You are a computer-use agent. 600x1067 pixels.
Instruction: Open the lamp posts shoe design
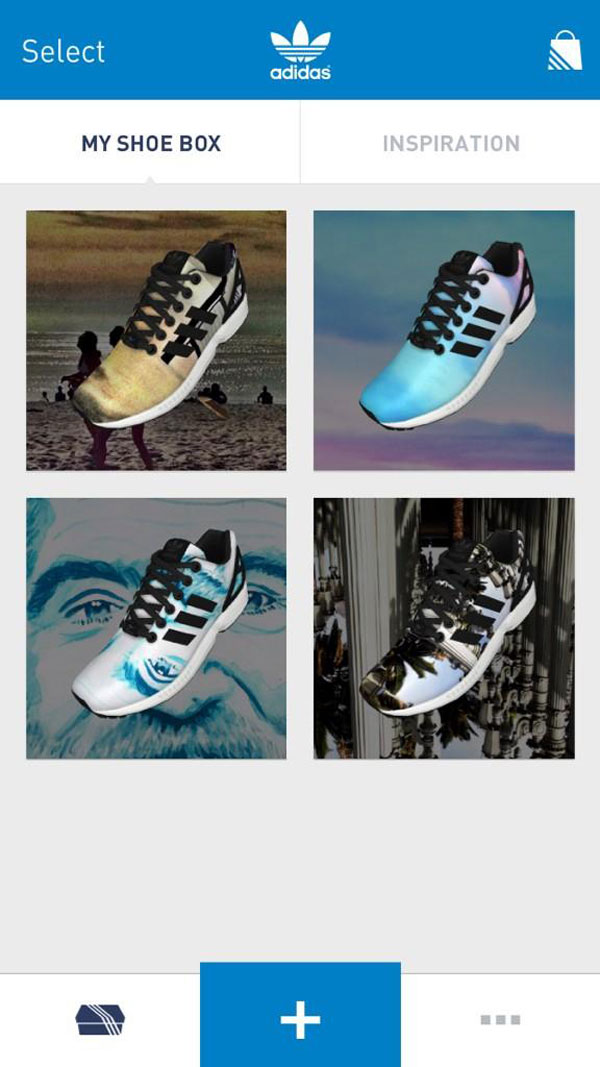pyautogui.click(x=444, y=628)
